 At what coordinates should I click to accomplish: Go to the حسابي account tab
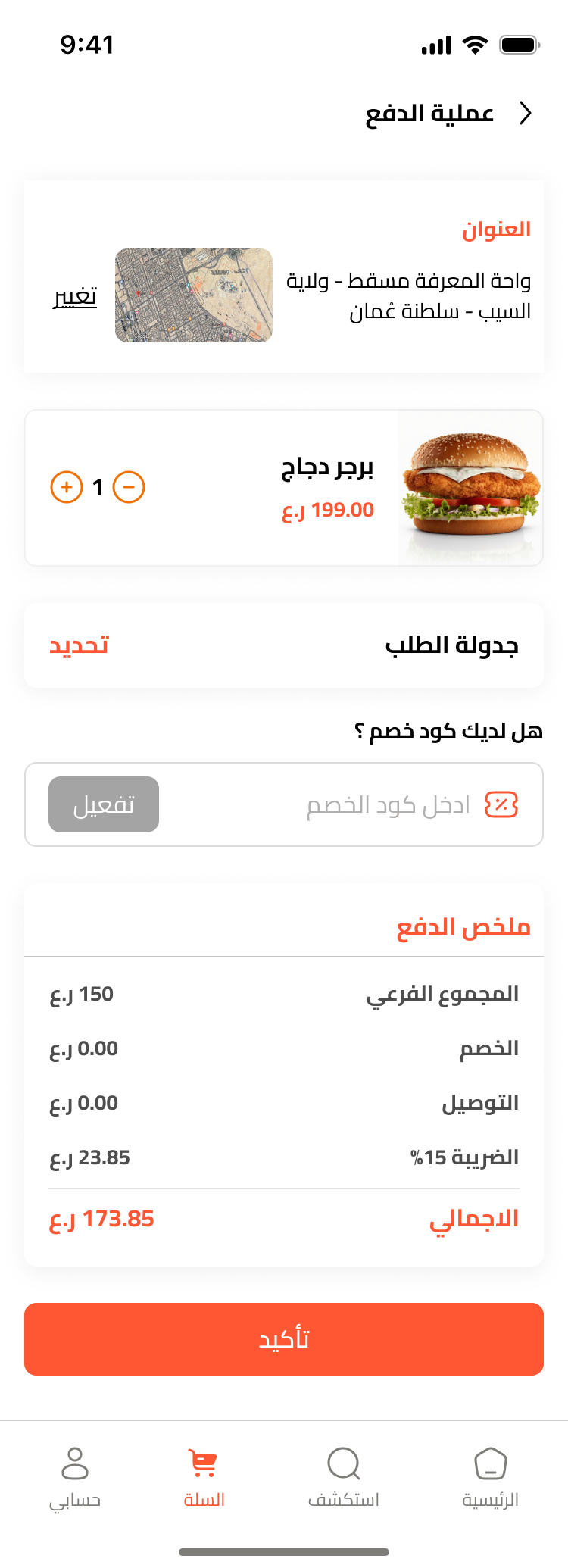[75, 1477]
